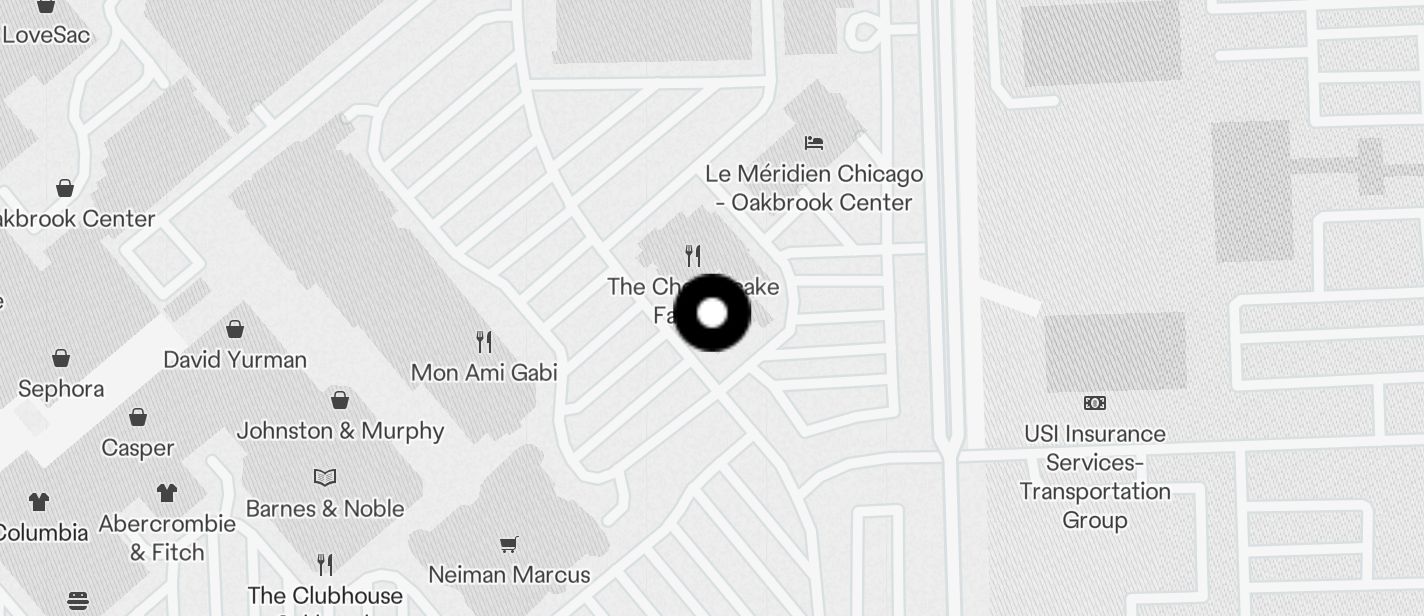
Task: Select the Mon Ami Gabi restaurant marker
Action: click(x=484, y=343)
